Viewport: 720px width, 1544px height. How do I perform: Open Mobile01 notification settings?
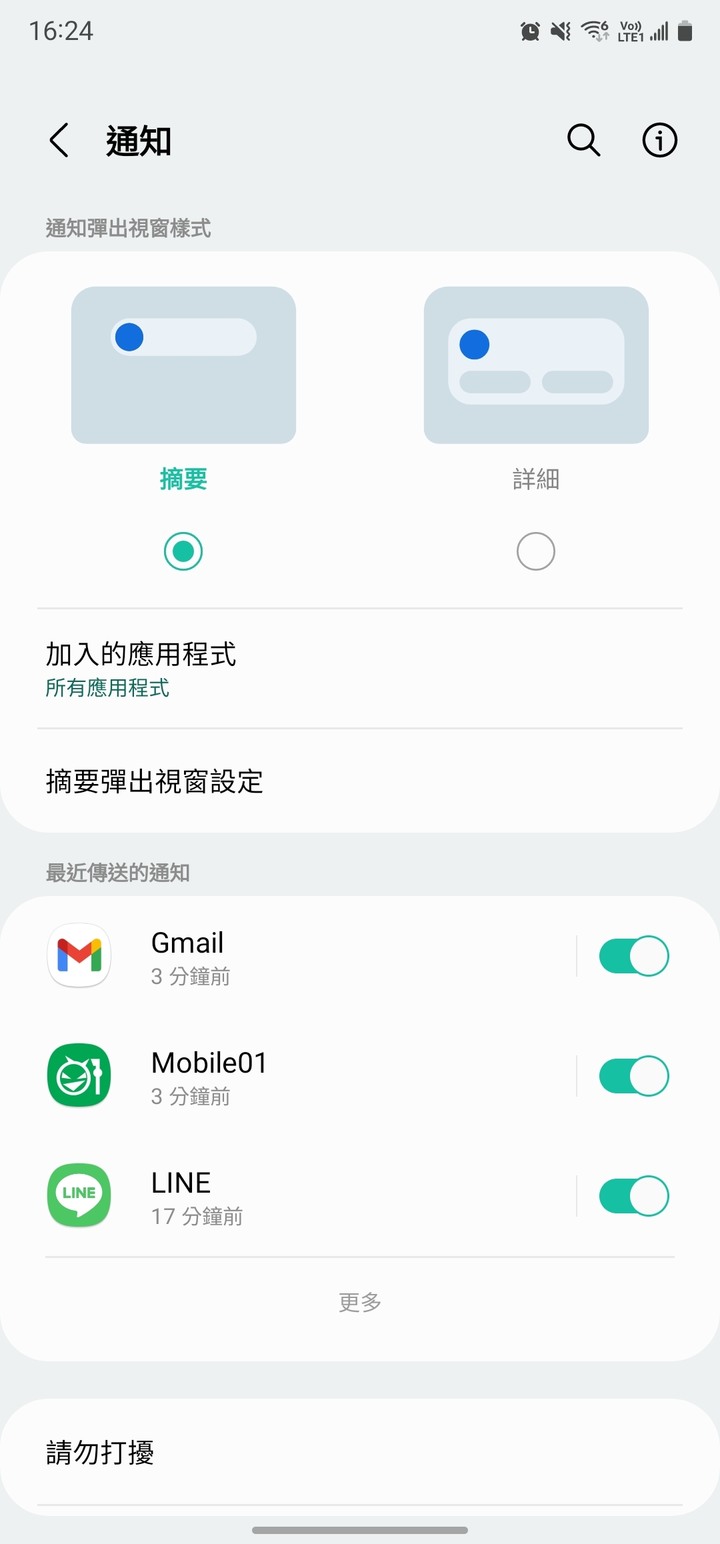[300, 1077]
